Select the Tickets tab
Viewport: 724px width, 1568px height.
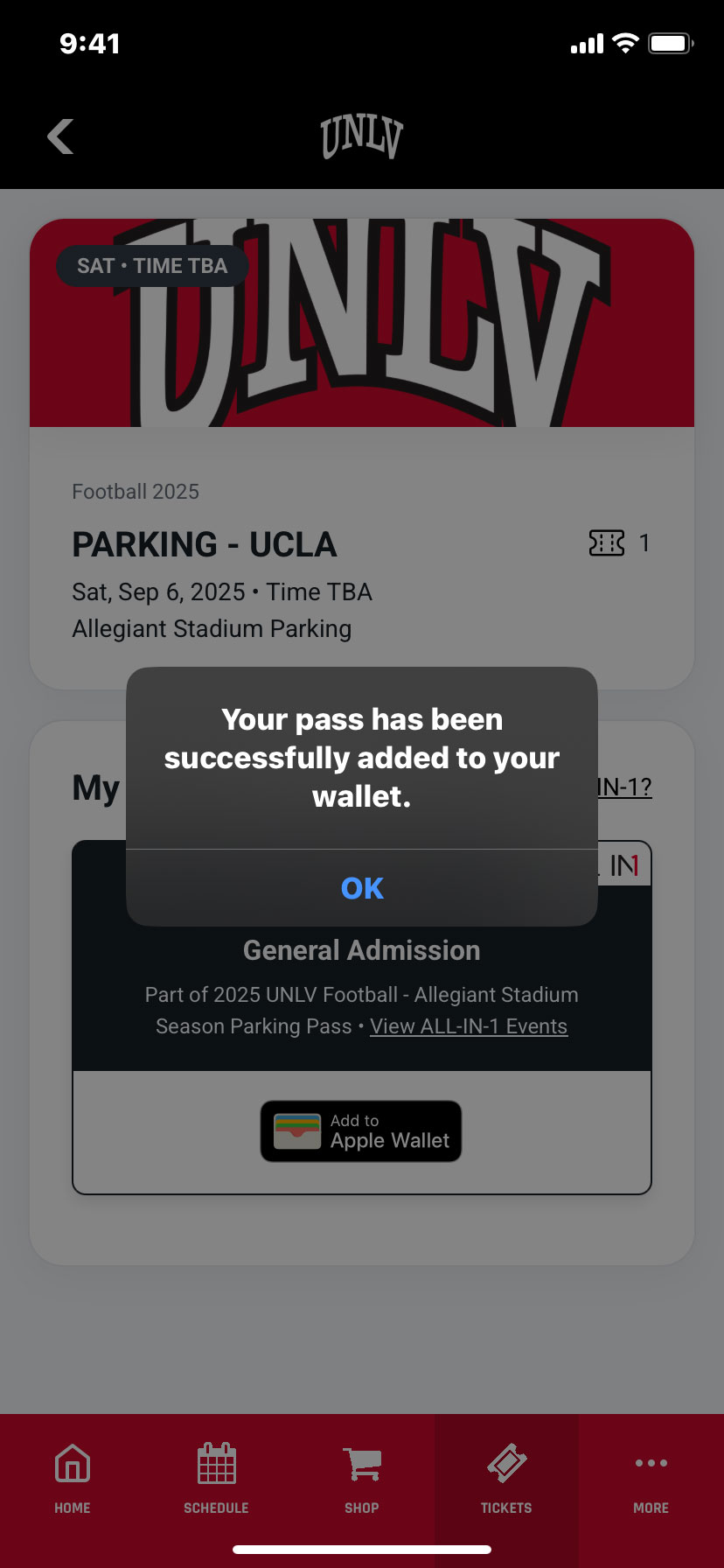506,1479
